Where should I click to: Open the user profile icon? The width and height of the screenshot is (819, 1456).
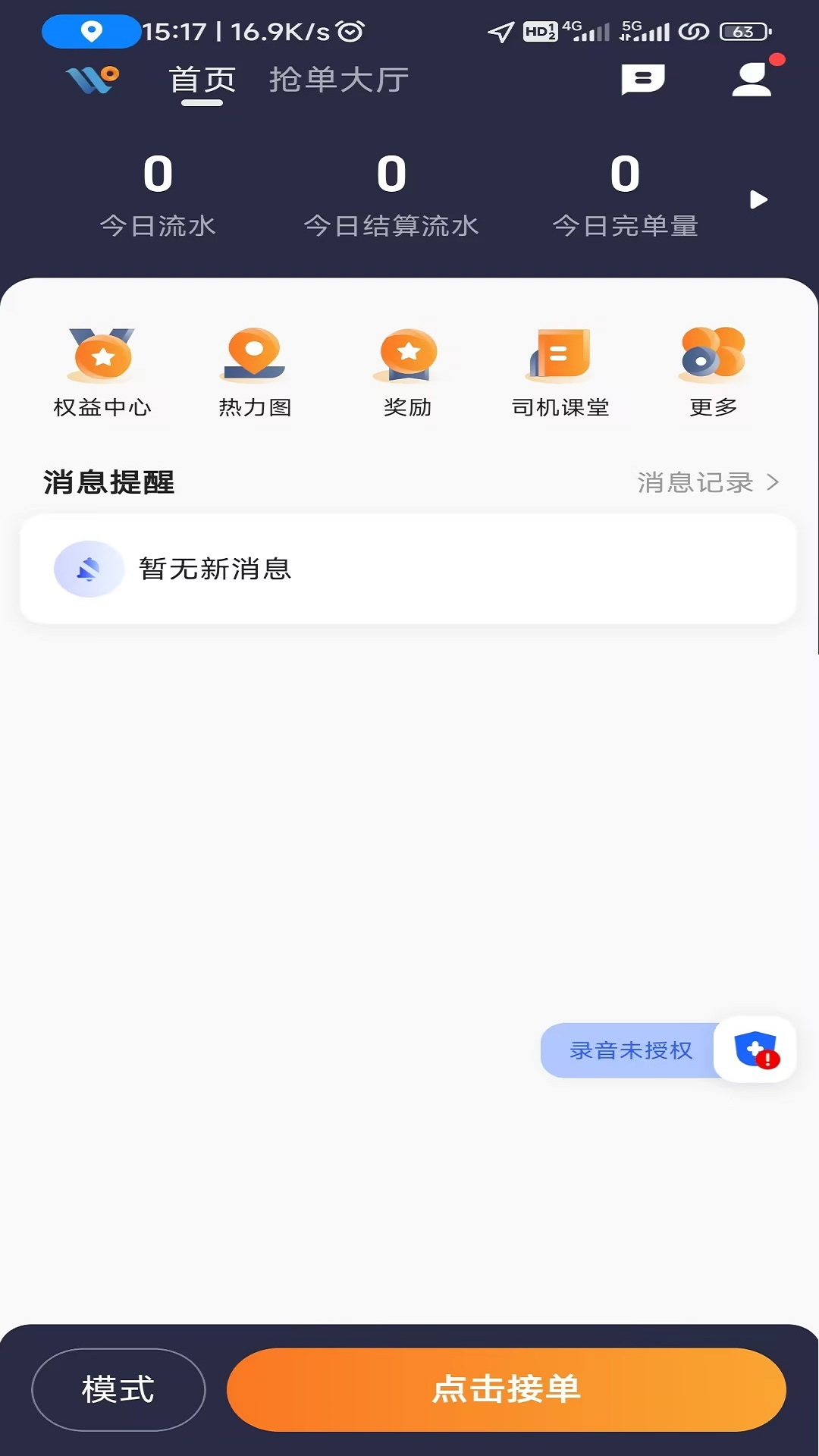[x=752, y=79]
